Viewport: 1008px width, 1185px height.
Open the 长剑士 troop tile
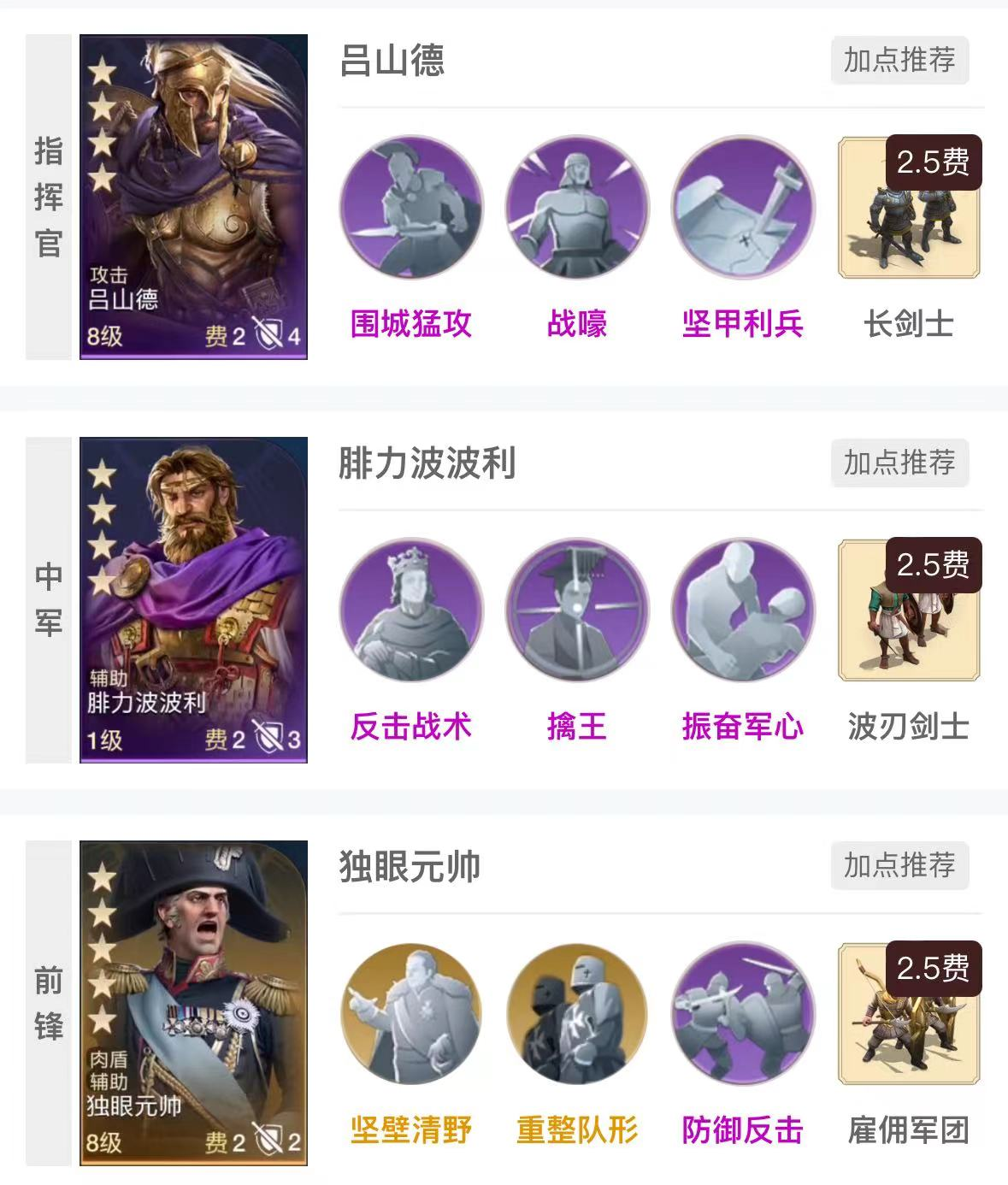coord(909,208)
